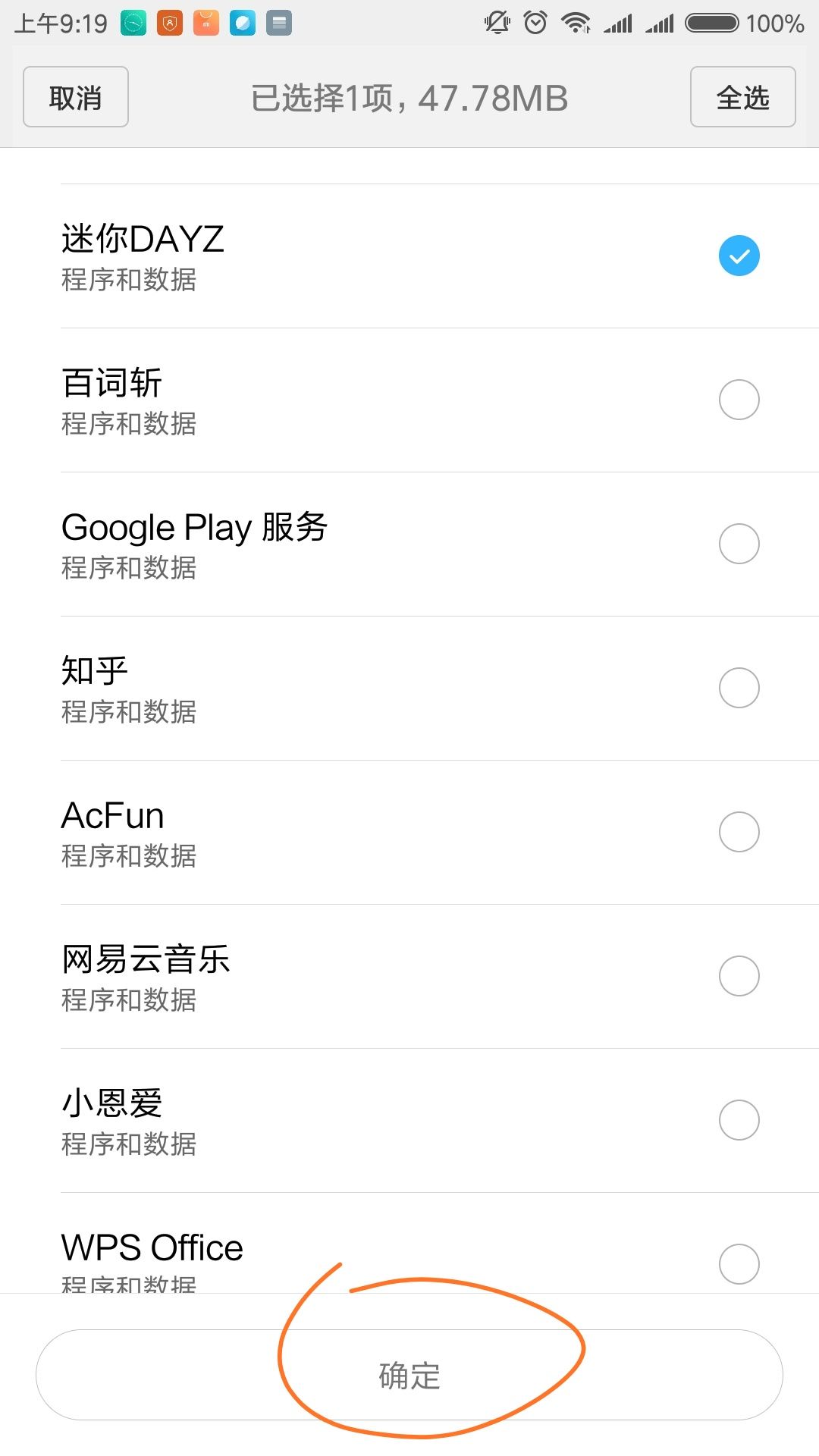This screenshot has width=819, height=1456.
Task: Check the AcFun selection circle
Action: (x=739, y=832)
